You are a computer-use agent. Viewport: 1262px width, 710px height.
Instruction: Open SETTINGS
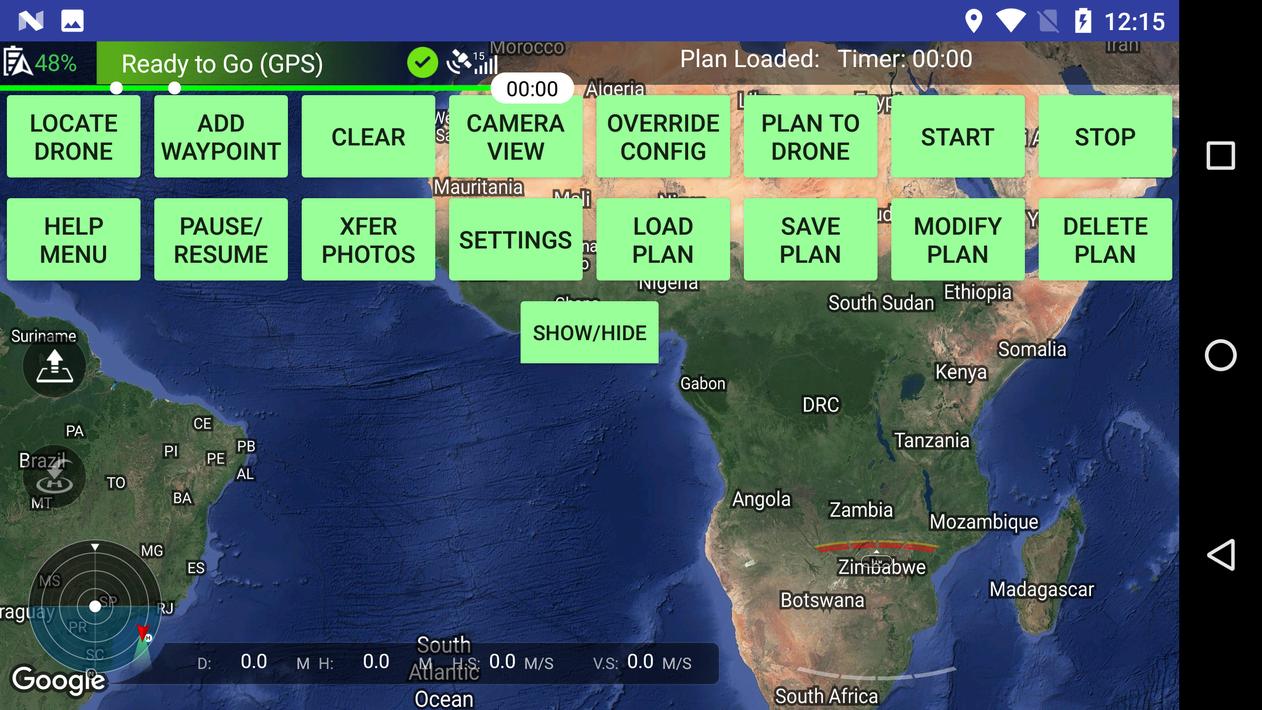coord(515,240)
